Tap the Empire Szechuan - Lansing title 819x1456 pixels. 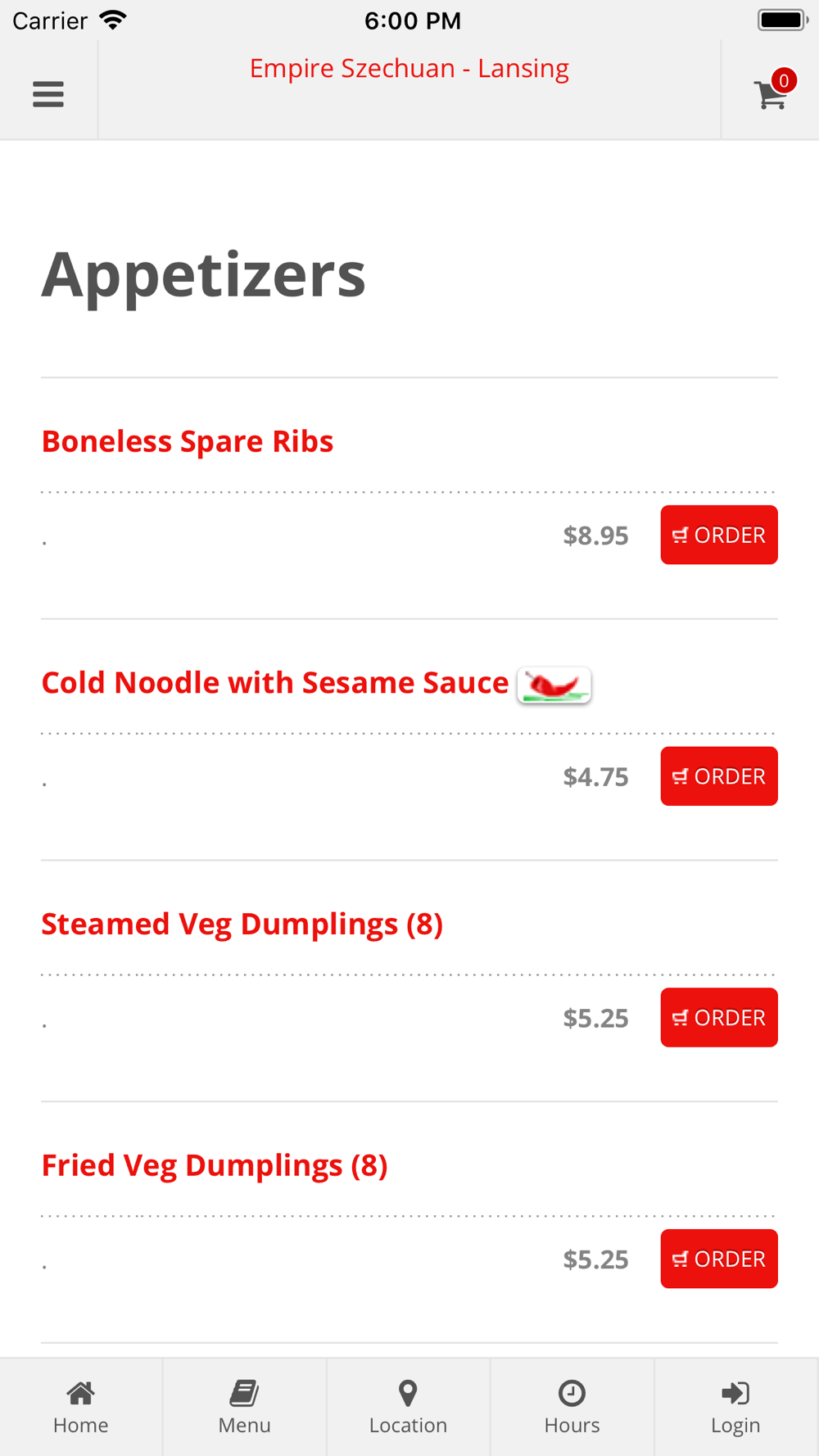[409, 69]
